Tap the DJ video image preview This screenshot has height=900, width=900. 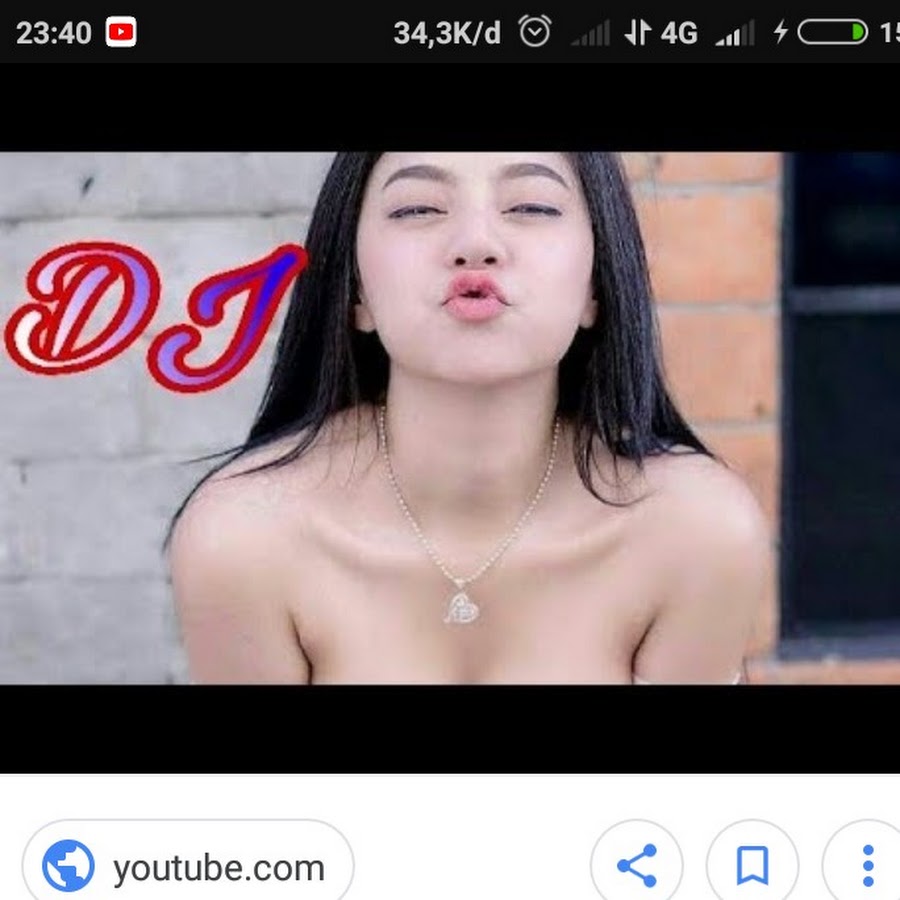(450, 418)
